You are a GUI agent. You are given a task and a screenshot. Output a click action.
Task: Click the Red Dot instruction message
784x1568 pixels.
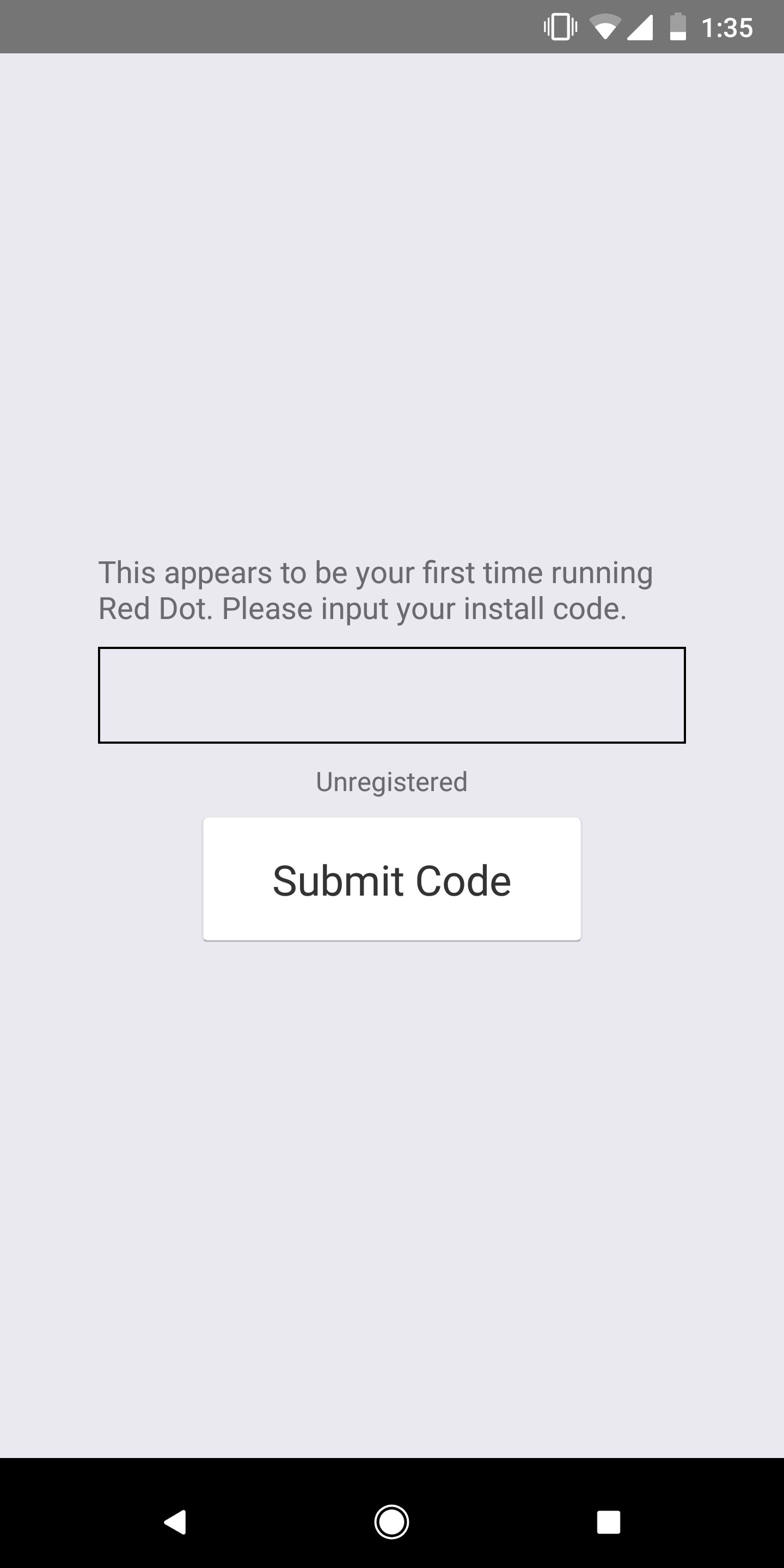point(376,589)
